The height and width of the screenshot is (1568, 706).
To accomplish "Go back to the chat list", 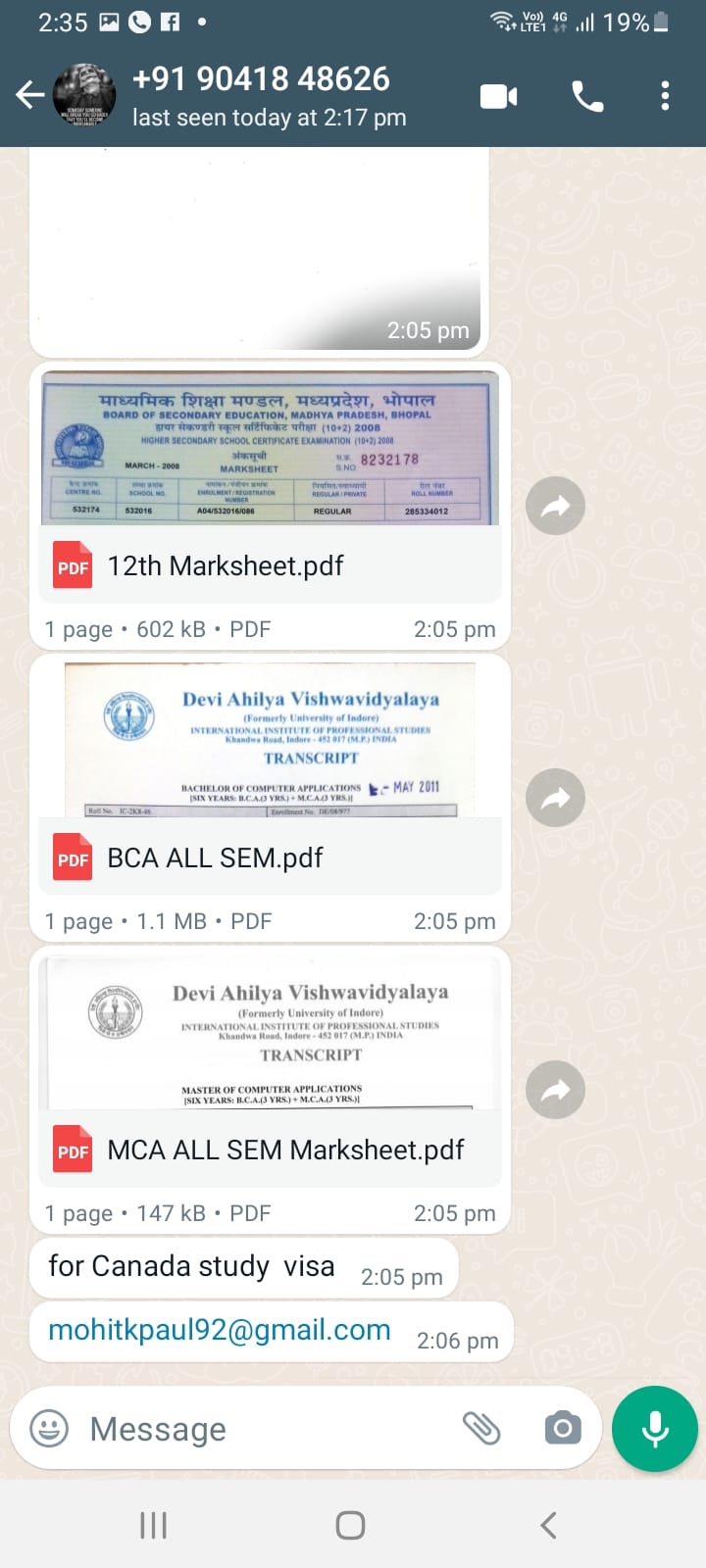I will pos(30,95).
